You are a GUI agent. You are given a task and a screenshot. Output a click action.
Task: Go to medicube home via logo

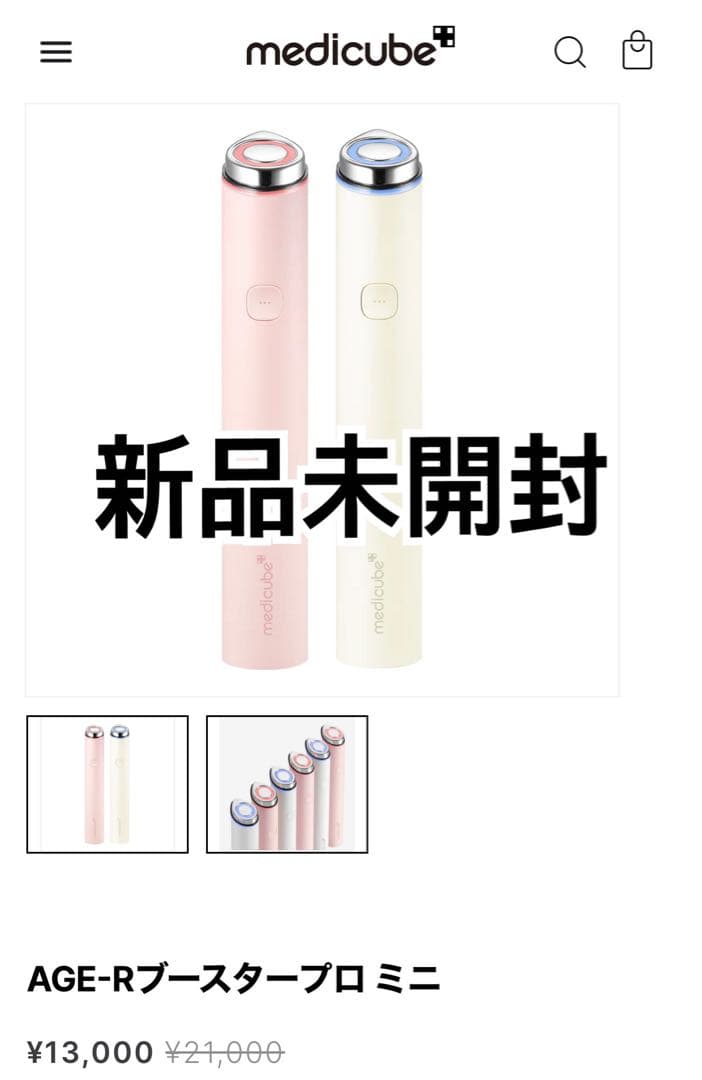350,48
